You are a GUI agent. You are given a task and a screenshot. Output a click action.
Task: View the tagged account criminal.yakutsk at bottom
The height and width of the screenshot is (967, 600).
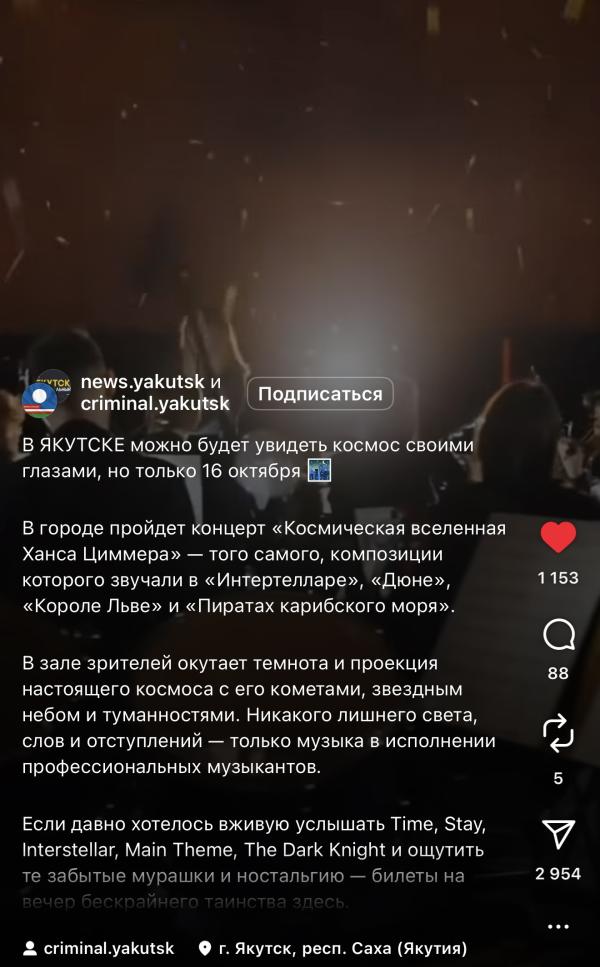(98, 948)
